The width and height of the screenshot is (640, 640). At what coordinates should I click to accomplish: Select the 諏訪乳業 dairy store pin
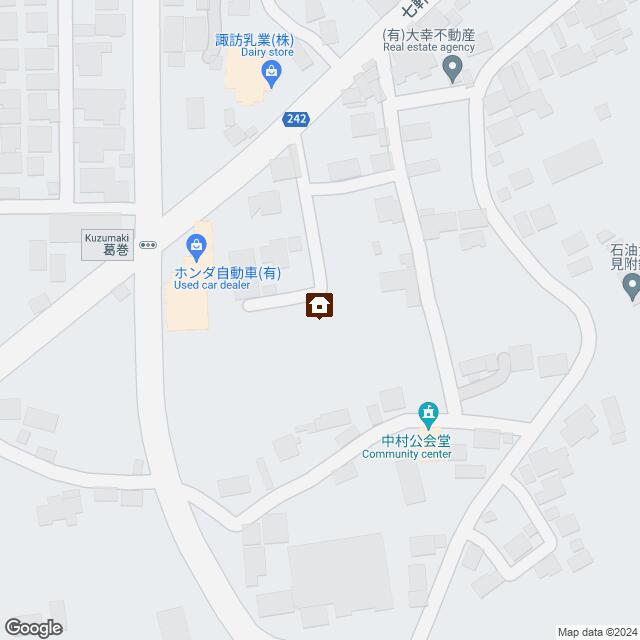point(274,70)
